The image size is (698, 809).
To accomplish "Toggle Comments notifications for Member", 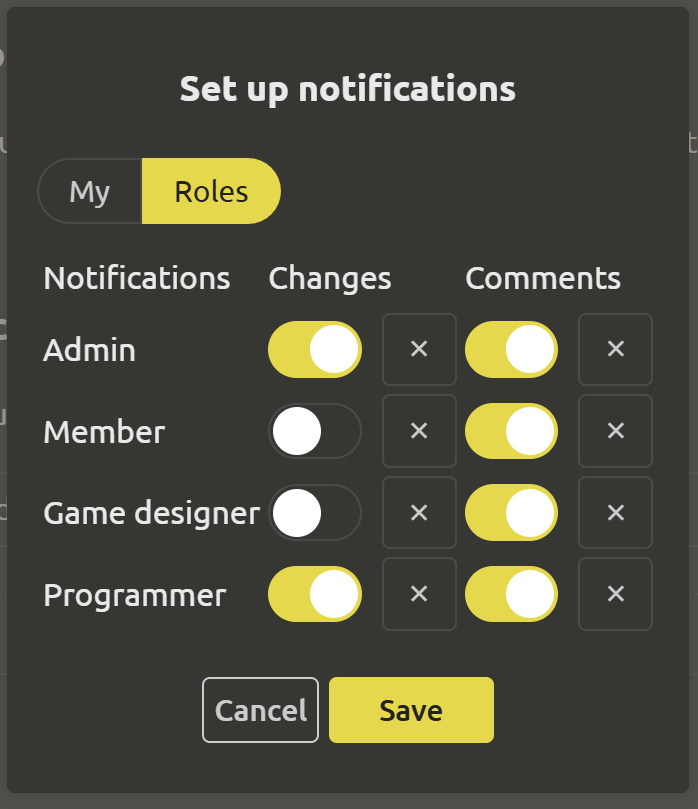I will tap(511, 431).
